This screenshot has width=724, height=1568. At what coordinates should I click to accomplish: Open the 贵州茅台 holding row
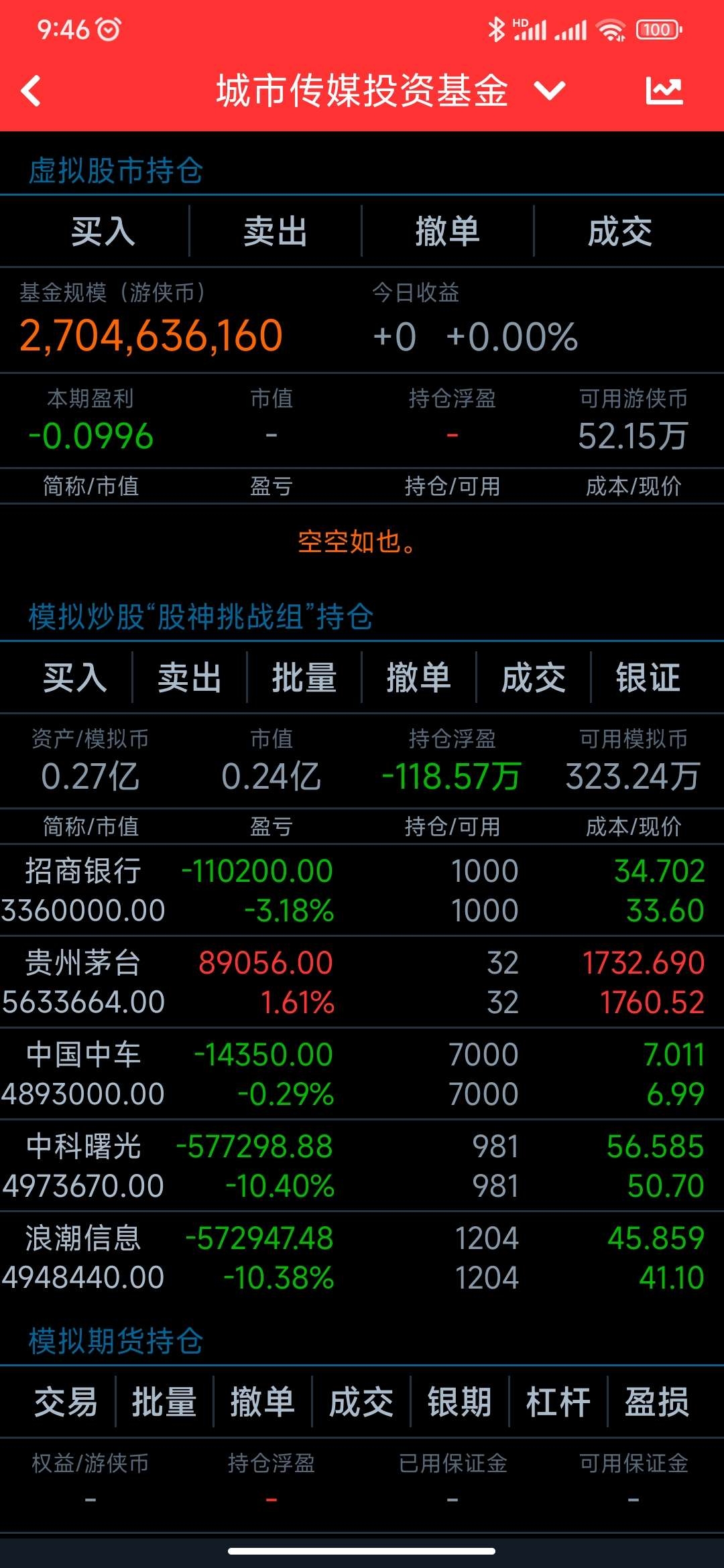[x=362, y=982]
